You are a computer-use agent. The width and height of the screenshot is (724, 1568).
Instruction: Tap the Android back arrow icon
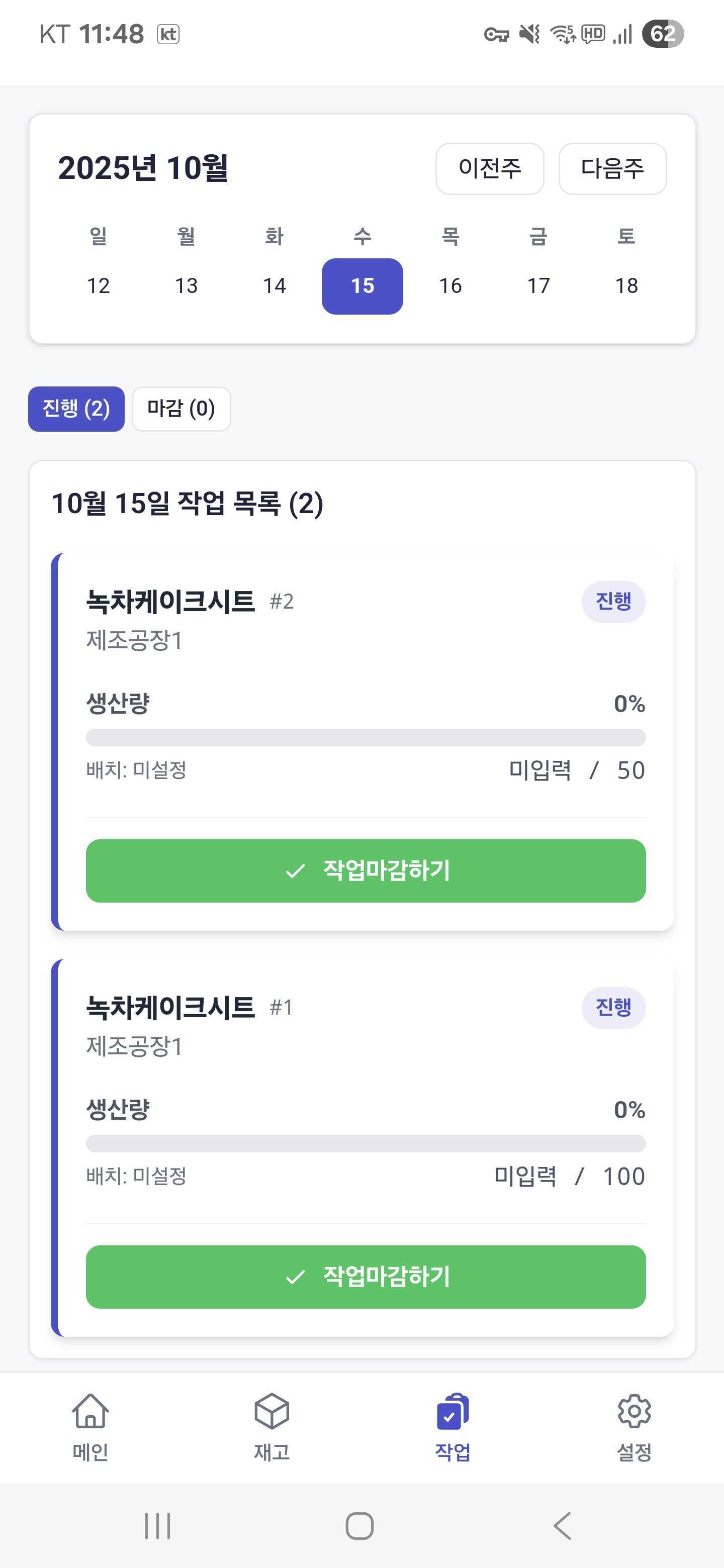click(x=563, y=1527)
